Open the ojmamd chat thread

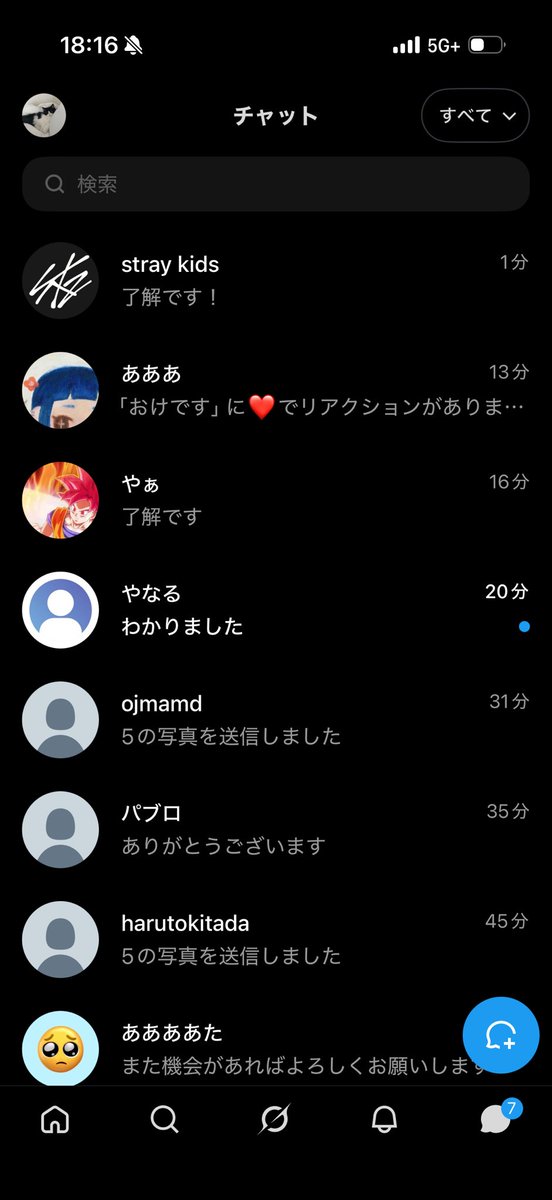[x=276, y=720]
